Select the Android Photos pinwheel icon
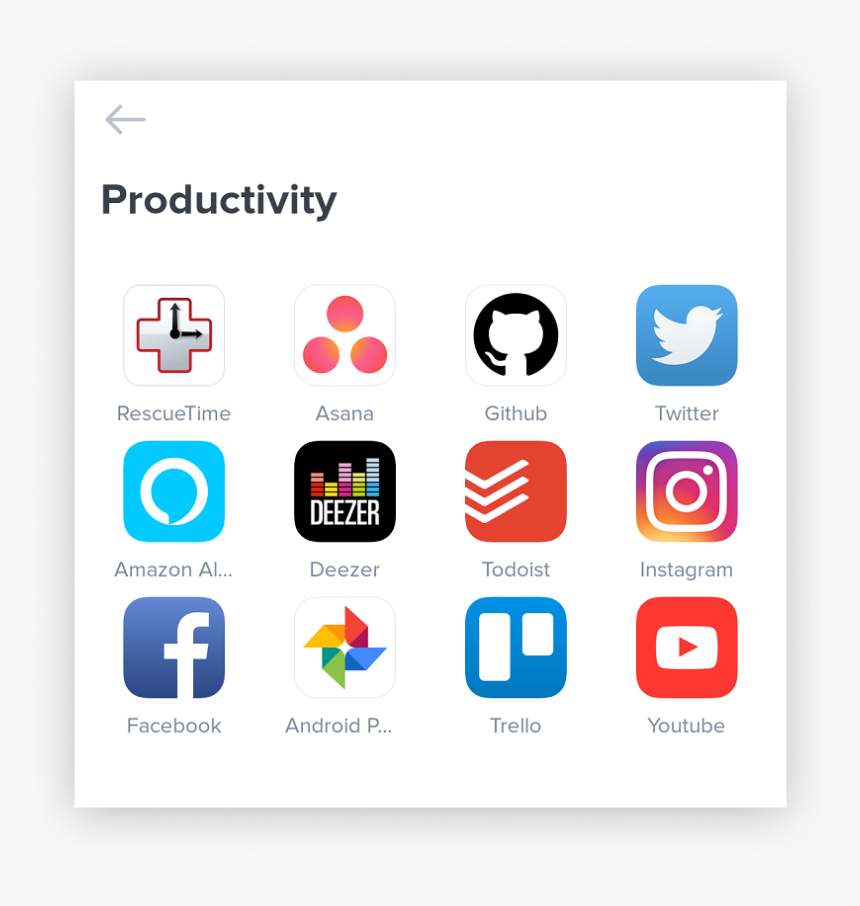This screenshot has width=860, height=906. tap(345, 647)
